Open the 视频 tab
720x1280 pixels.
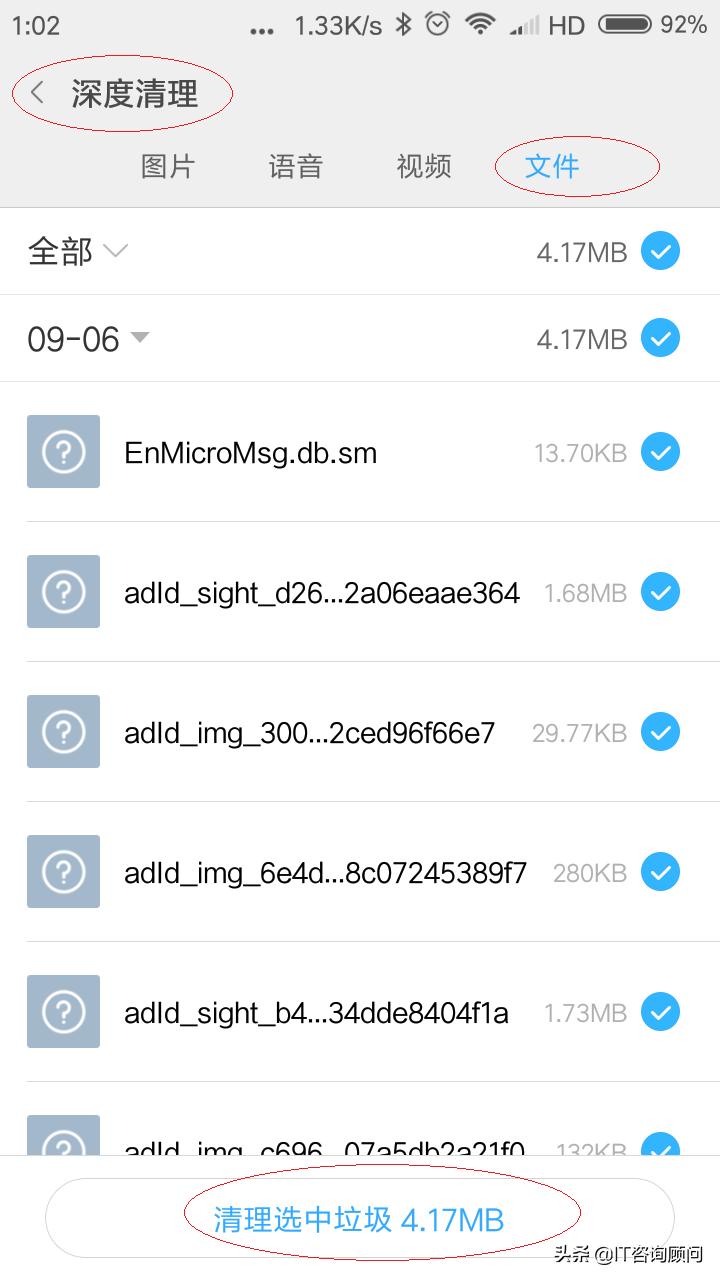tap(423, 166)
